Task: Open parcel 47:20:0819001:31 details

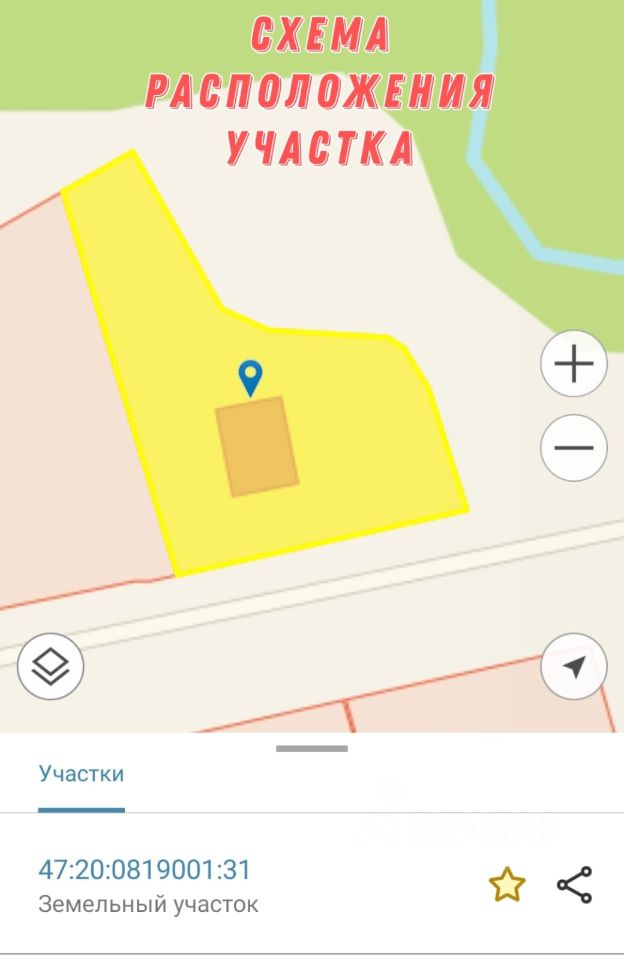Action: [144, 869]
